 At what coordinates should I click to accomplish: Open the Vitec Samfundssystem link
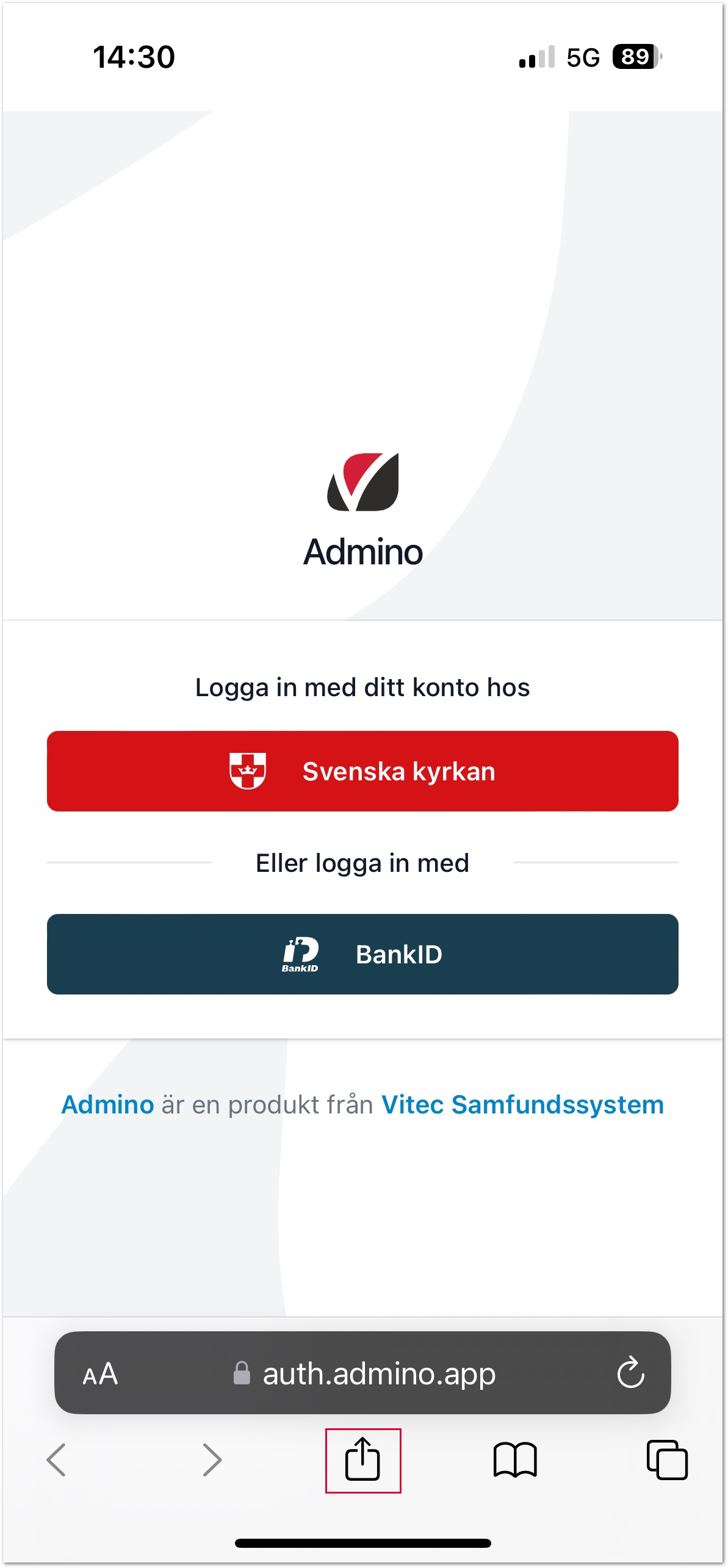pyautogui.click(x=522, y=1105)
